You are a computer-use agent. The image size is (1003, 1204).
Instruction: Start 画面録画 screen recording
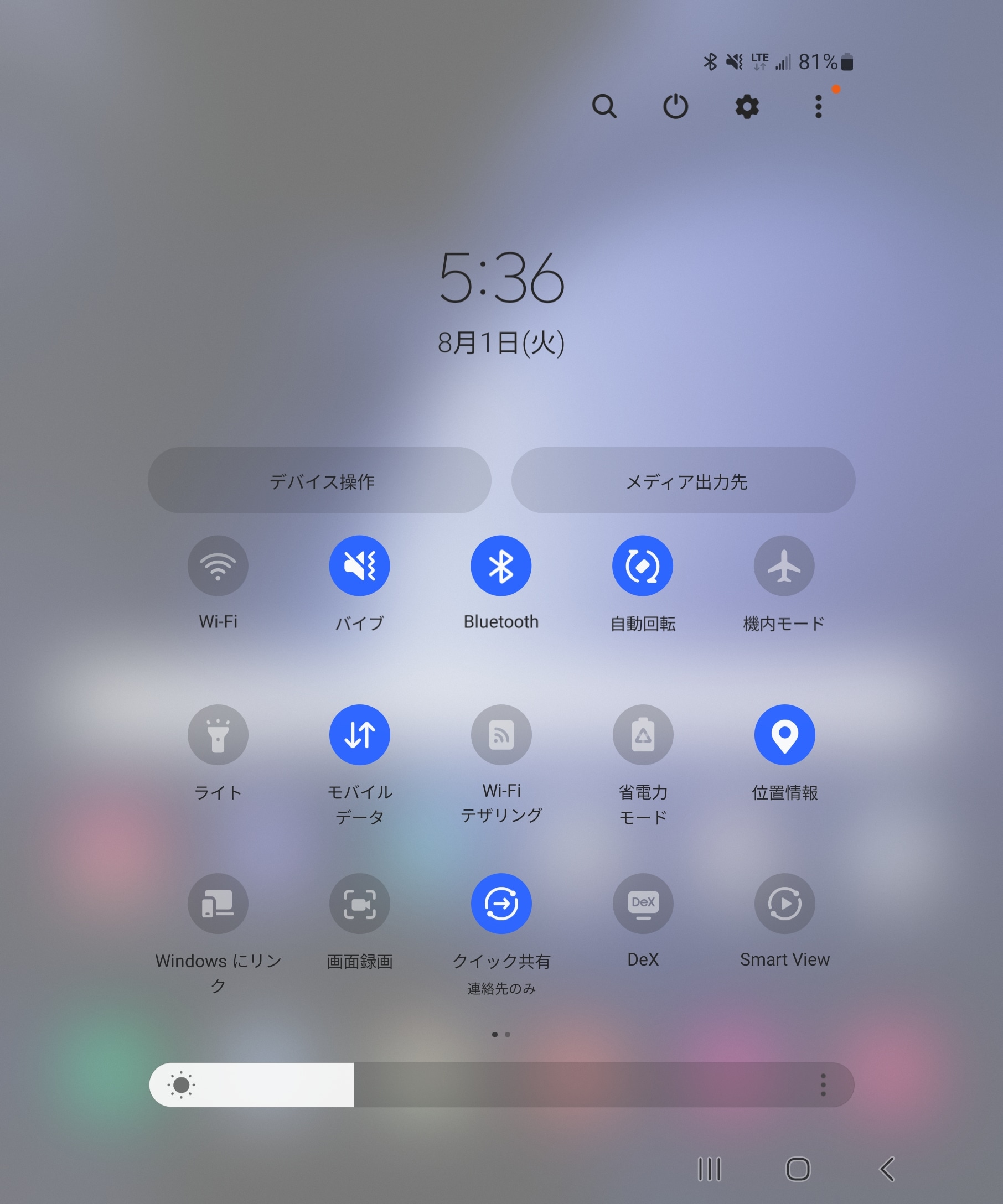(x=360, y=904)
